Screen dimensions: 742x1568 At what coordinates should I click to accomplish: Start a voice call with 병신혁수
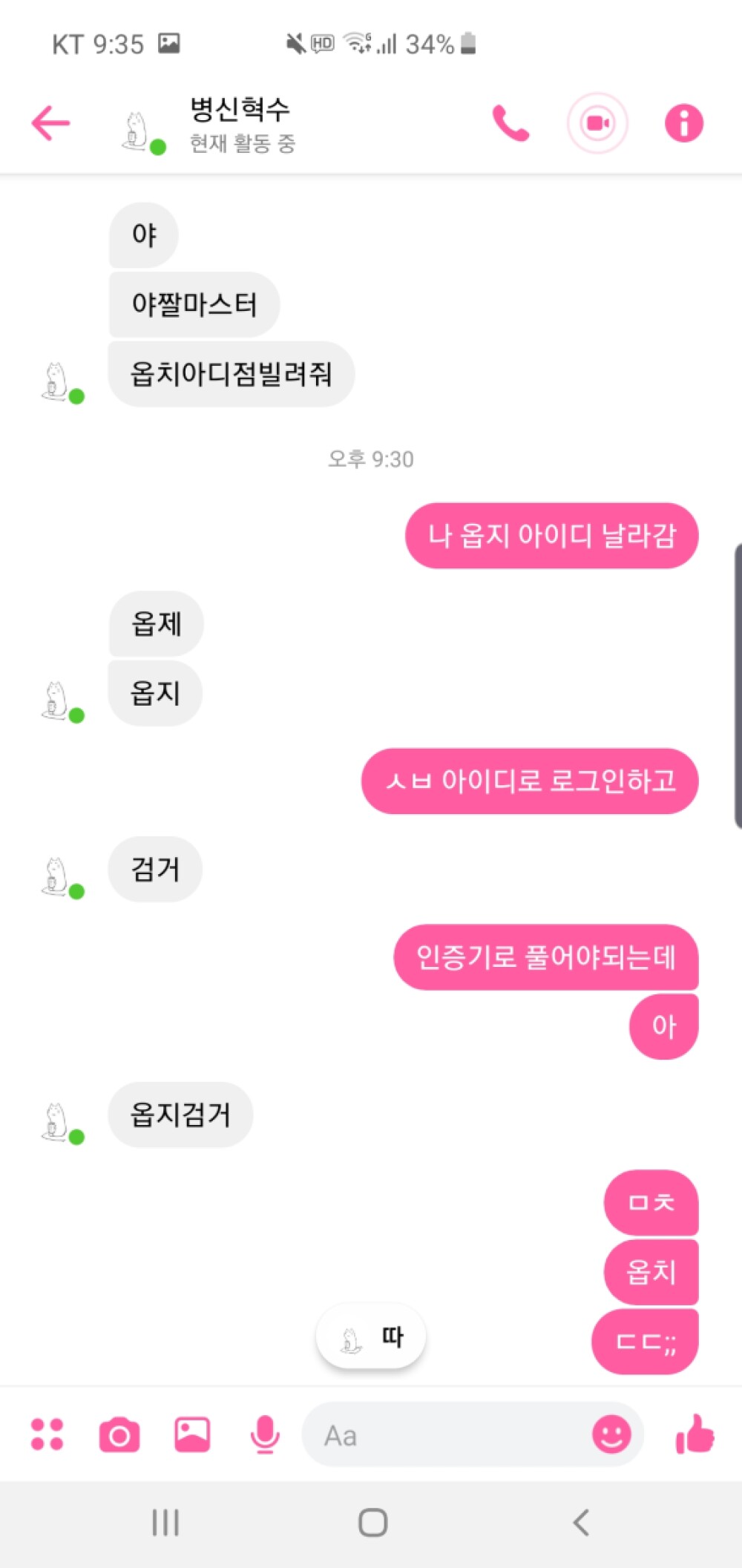(x=510, y=123)
